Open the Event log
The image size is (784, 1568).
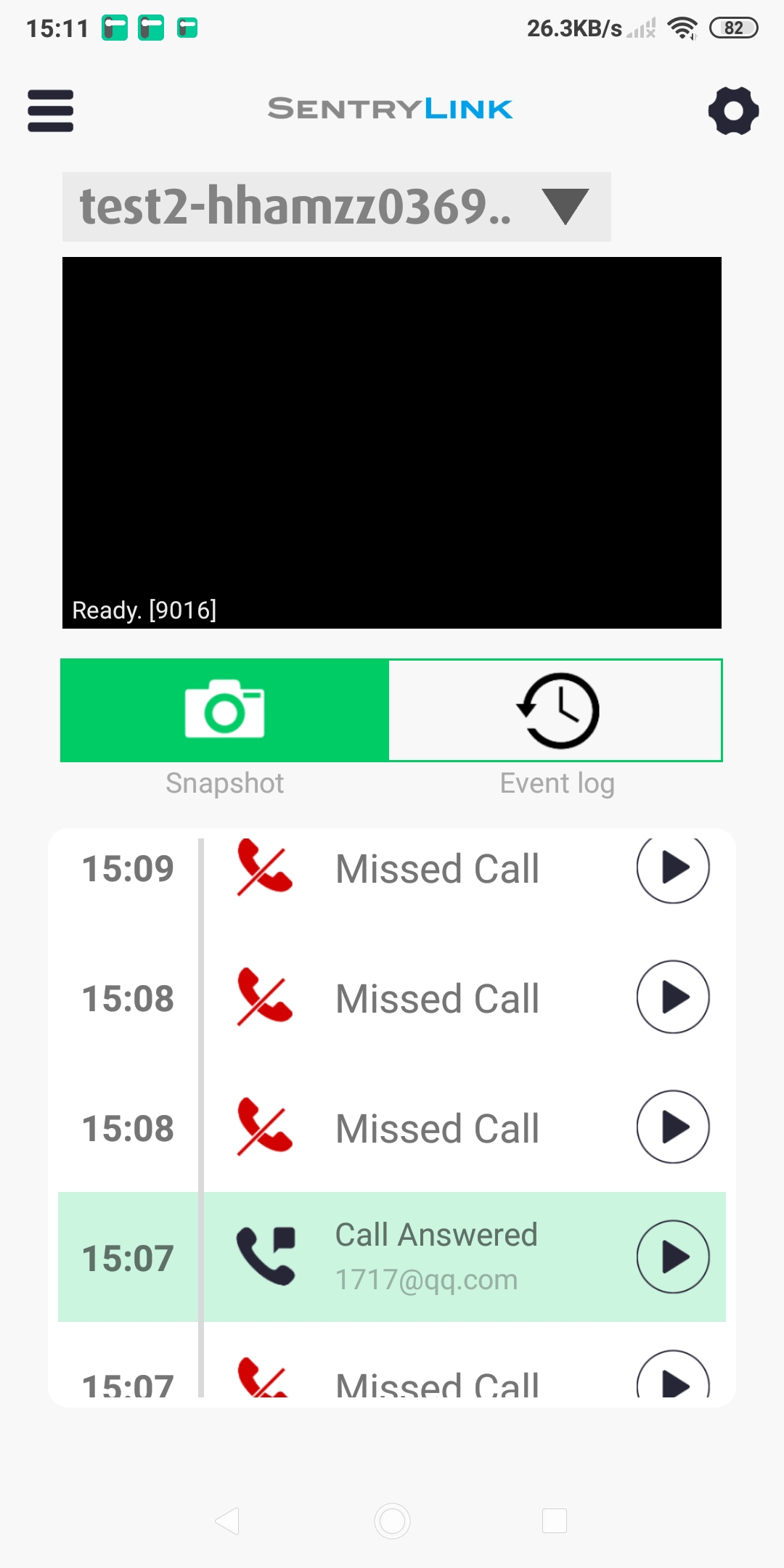556,710
